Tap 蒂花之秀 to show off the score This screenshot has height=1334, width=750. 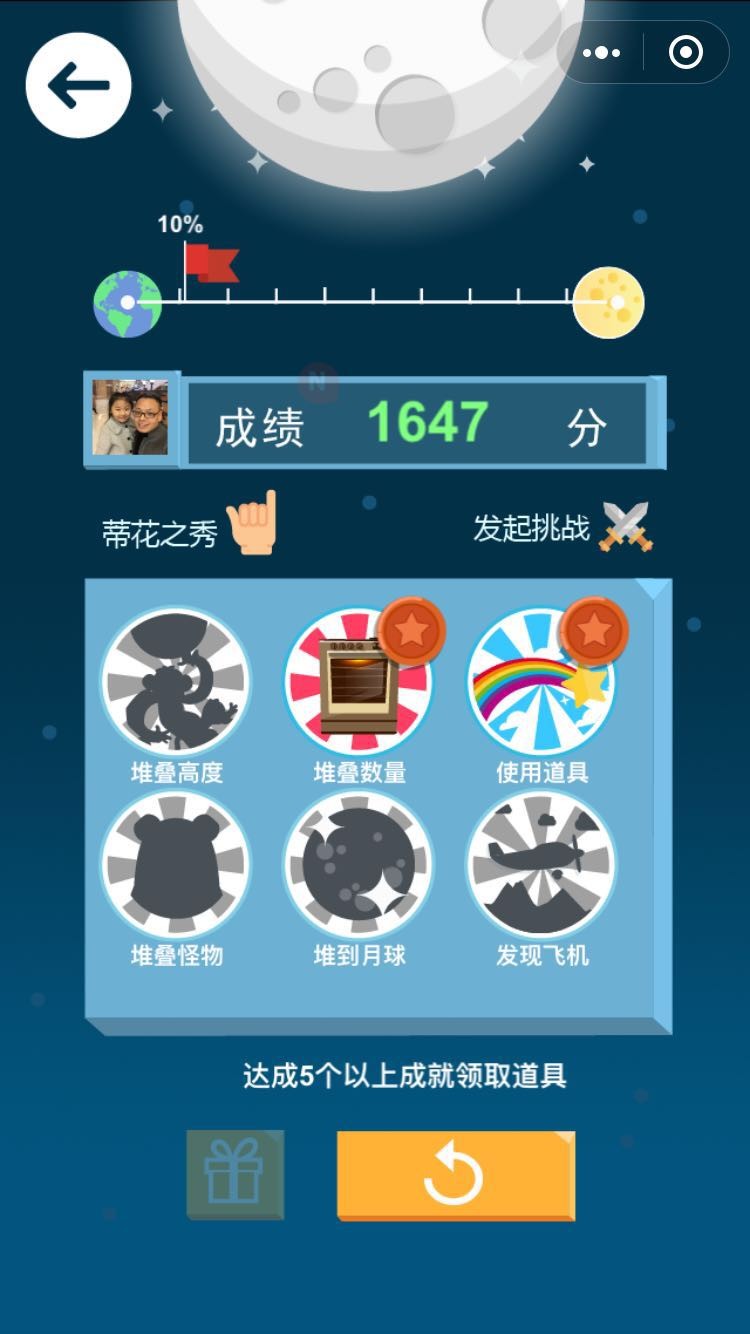188,530
